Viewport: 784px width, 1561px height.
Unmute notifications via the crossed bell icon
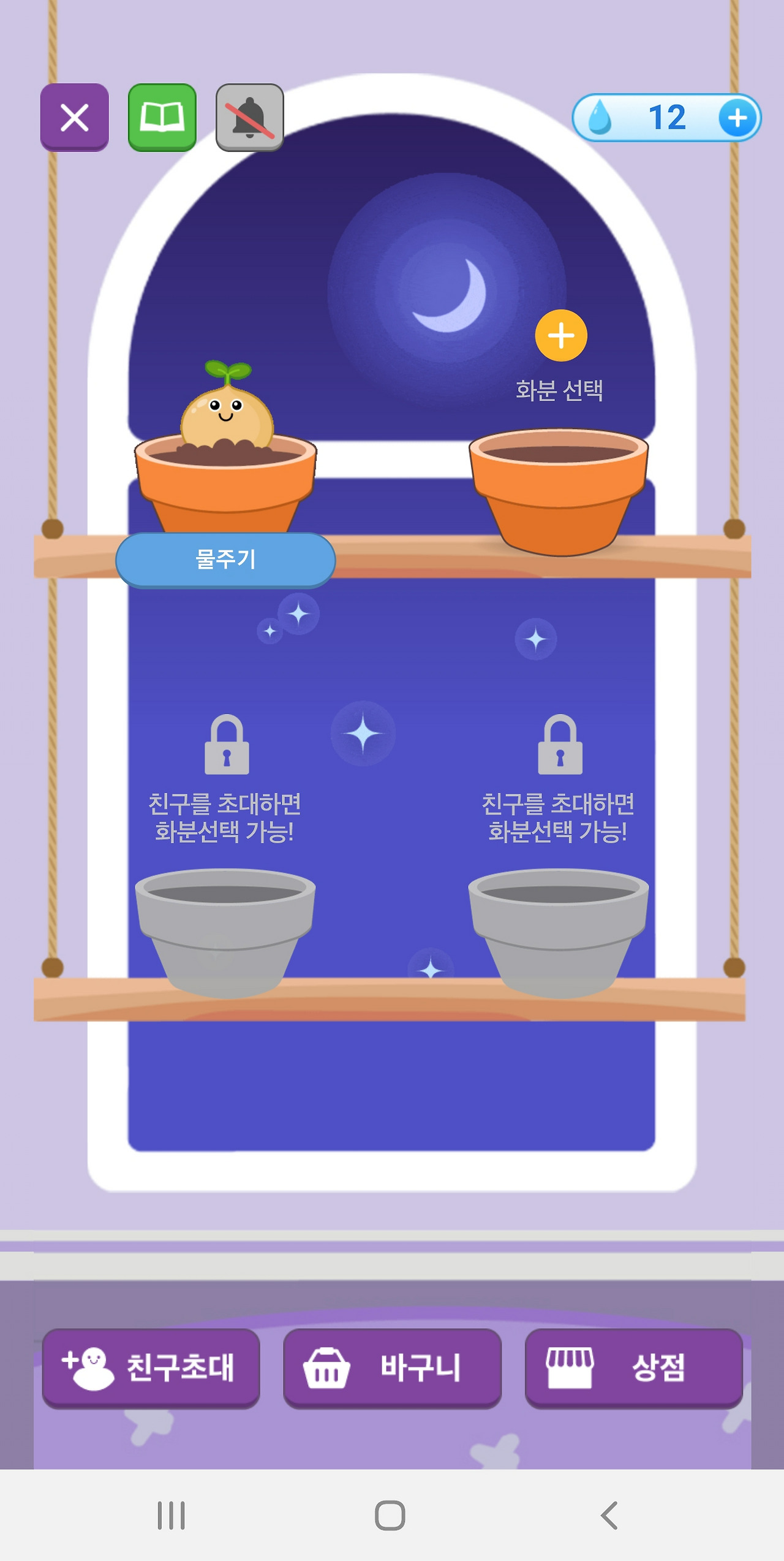[249, 117]
